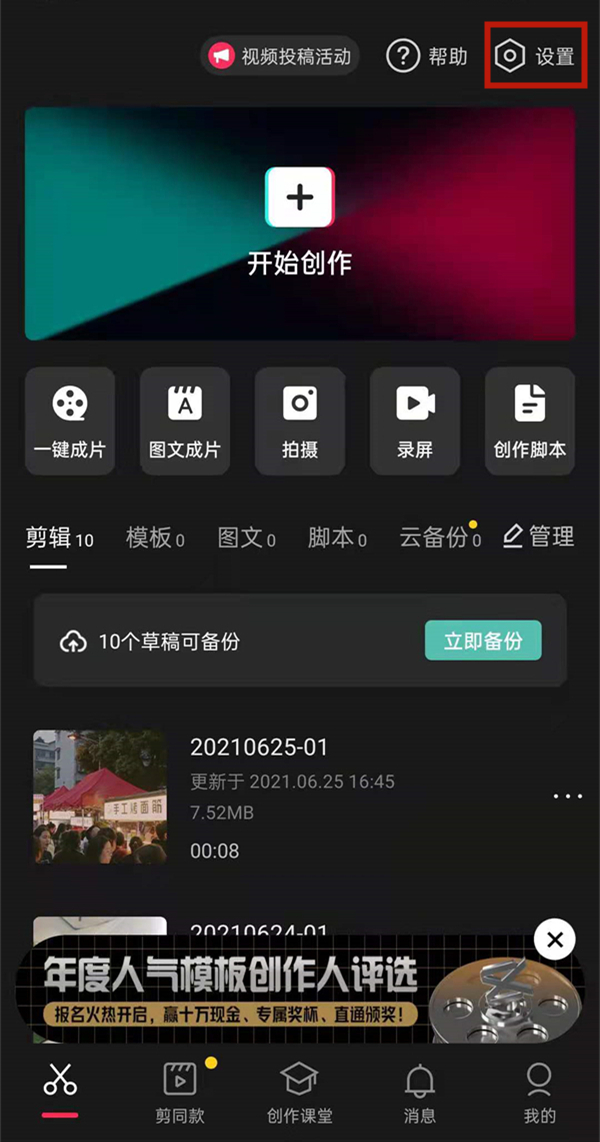This screenshot has height=1142, width=600.
Task: Launch the 拍摄 camera
Action: click(300, 420)
